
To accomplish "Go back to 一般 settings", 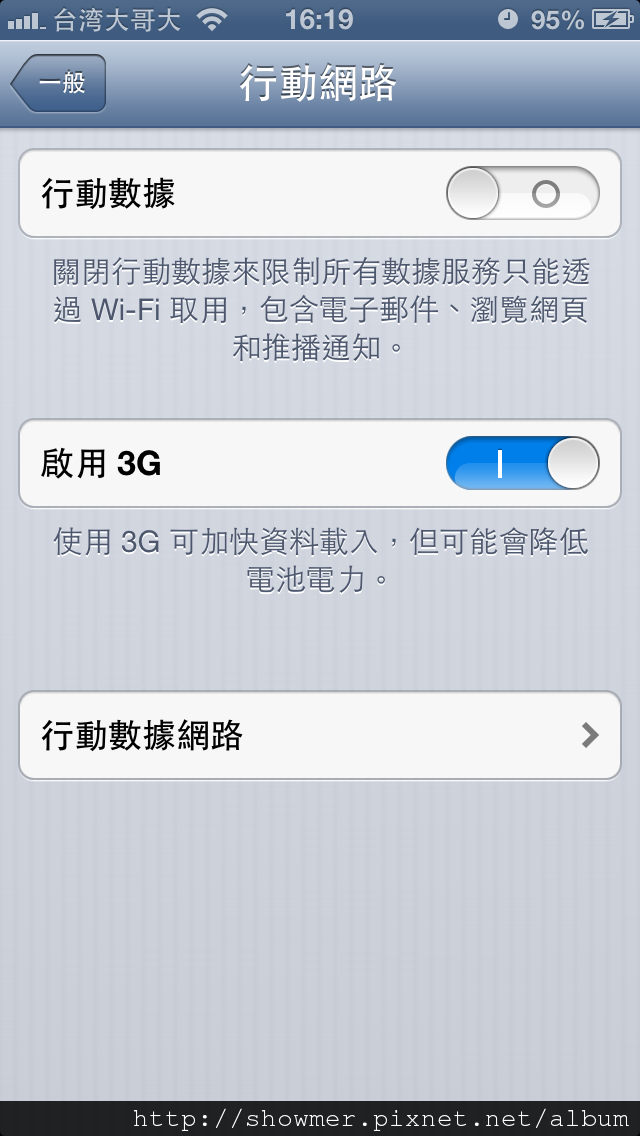I will (59, 83).
